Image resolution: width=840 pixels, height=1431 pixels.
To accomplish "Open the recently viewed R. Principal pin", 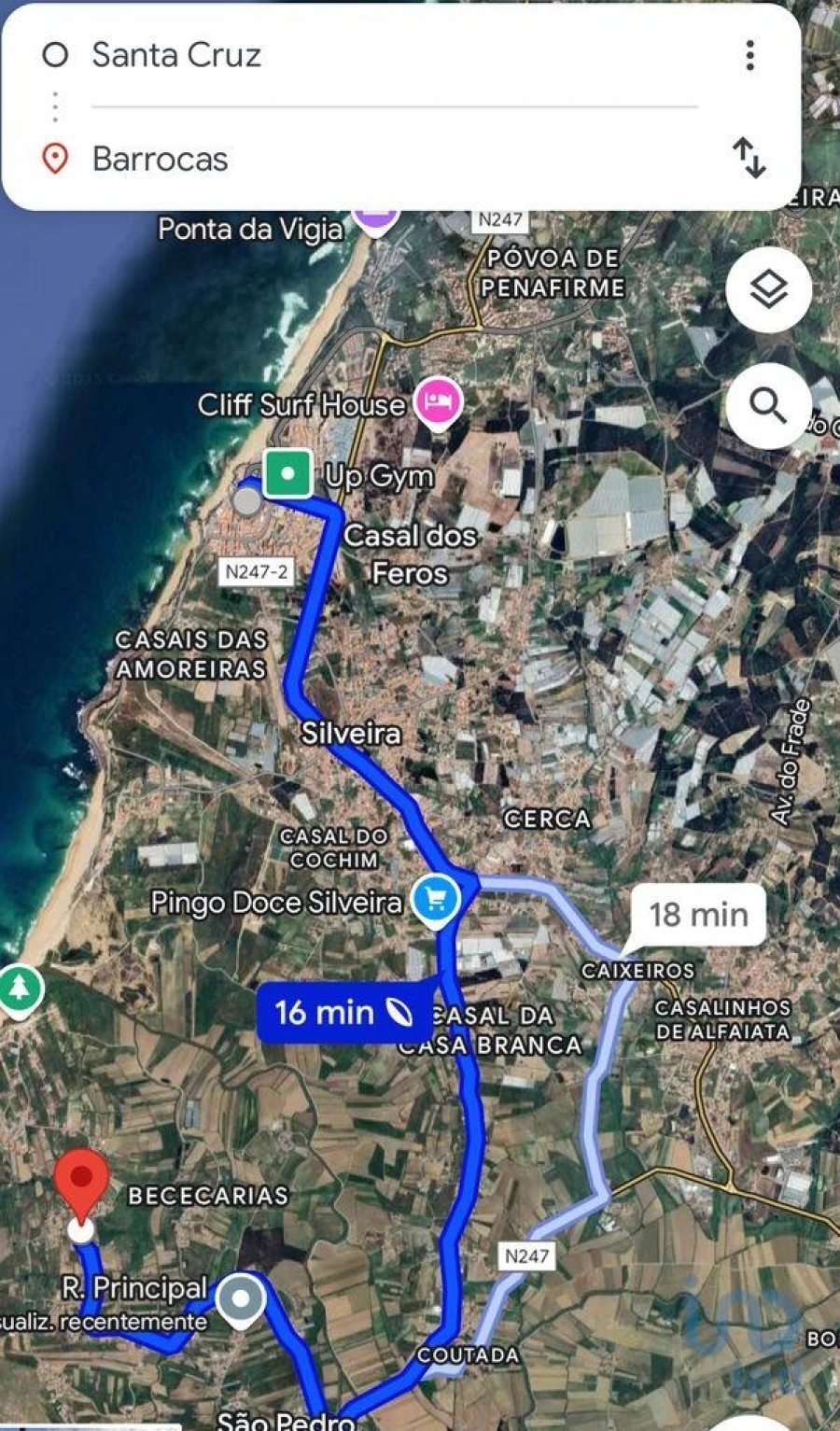I will click(241, 1298).
